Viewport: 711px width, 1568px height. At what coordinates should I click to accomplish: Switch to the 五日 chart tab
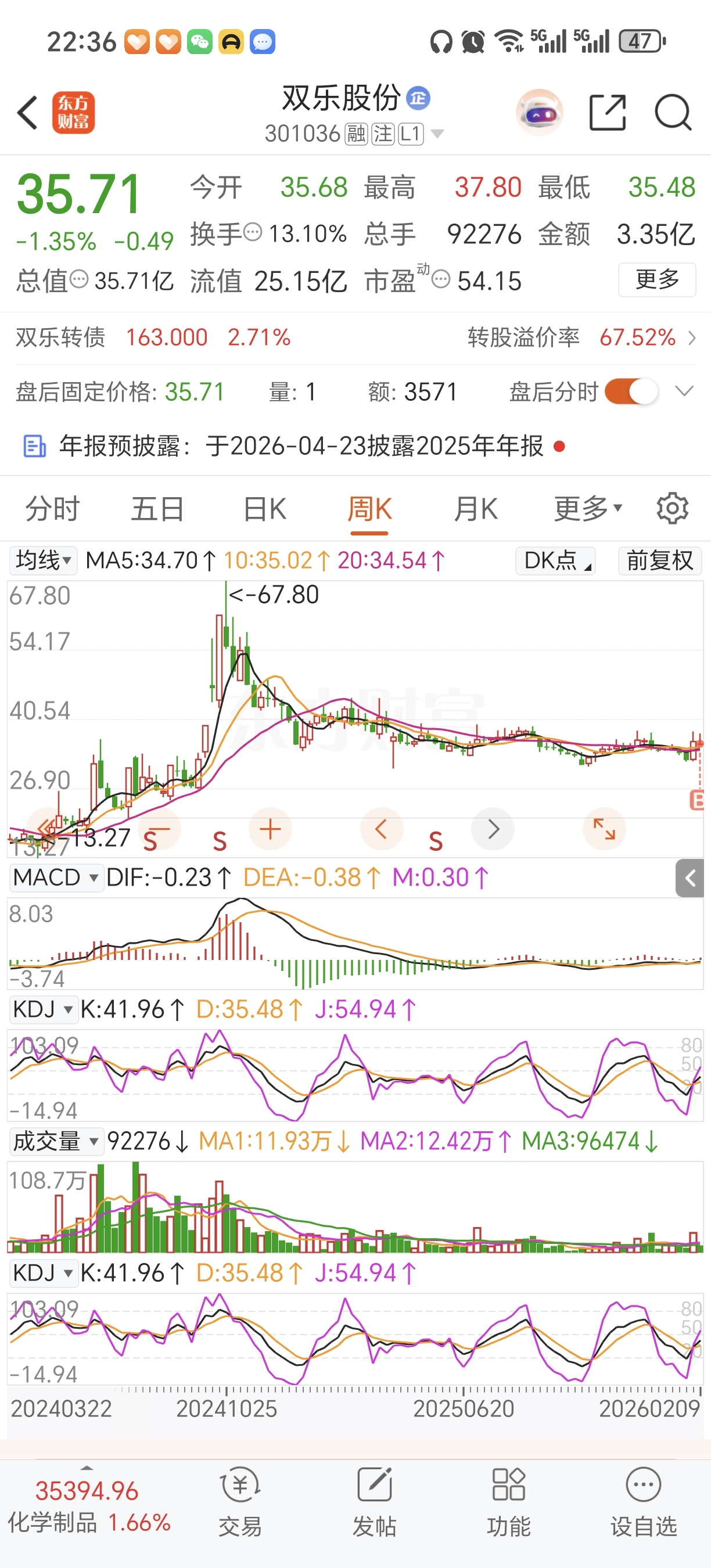tap(157, 509)
